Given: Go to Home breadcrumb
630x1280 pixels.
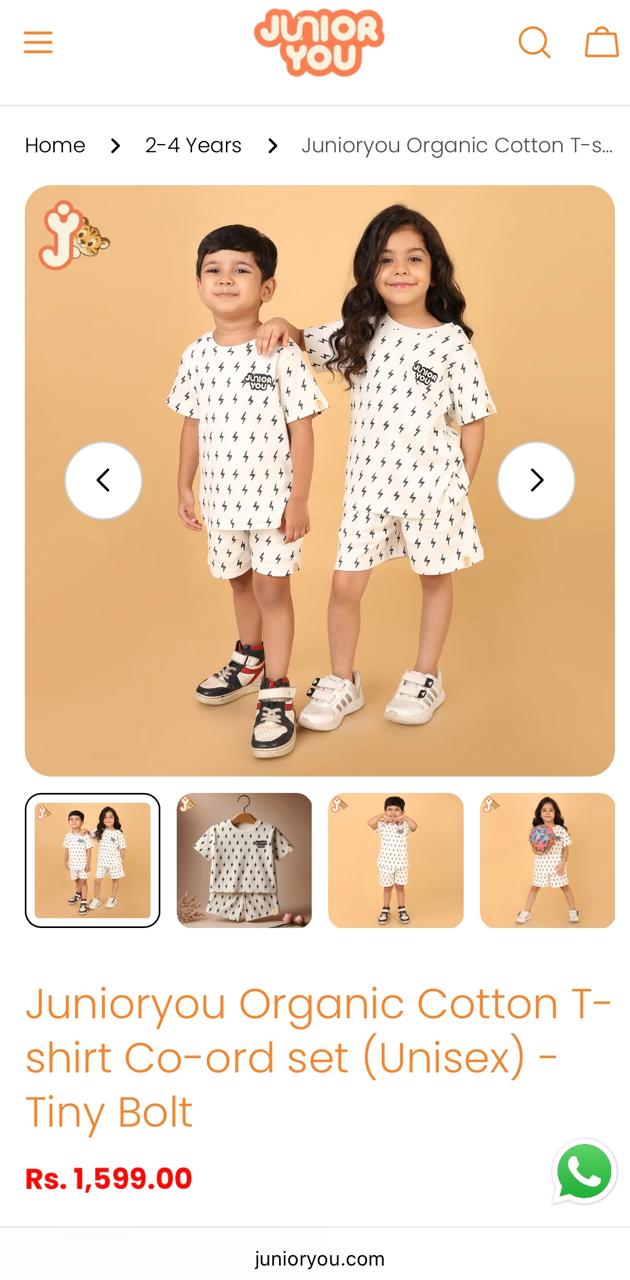Looking at the screenshot, I should (x=55, y=145).
